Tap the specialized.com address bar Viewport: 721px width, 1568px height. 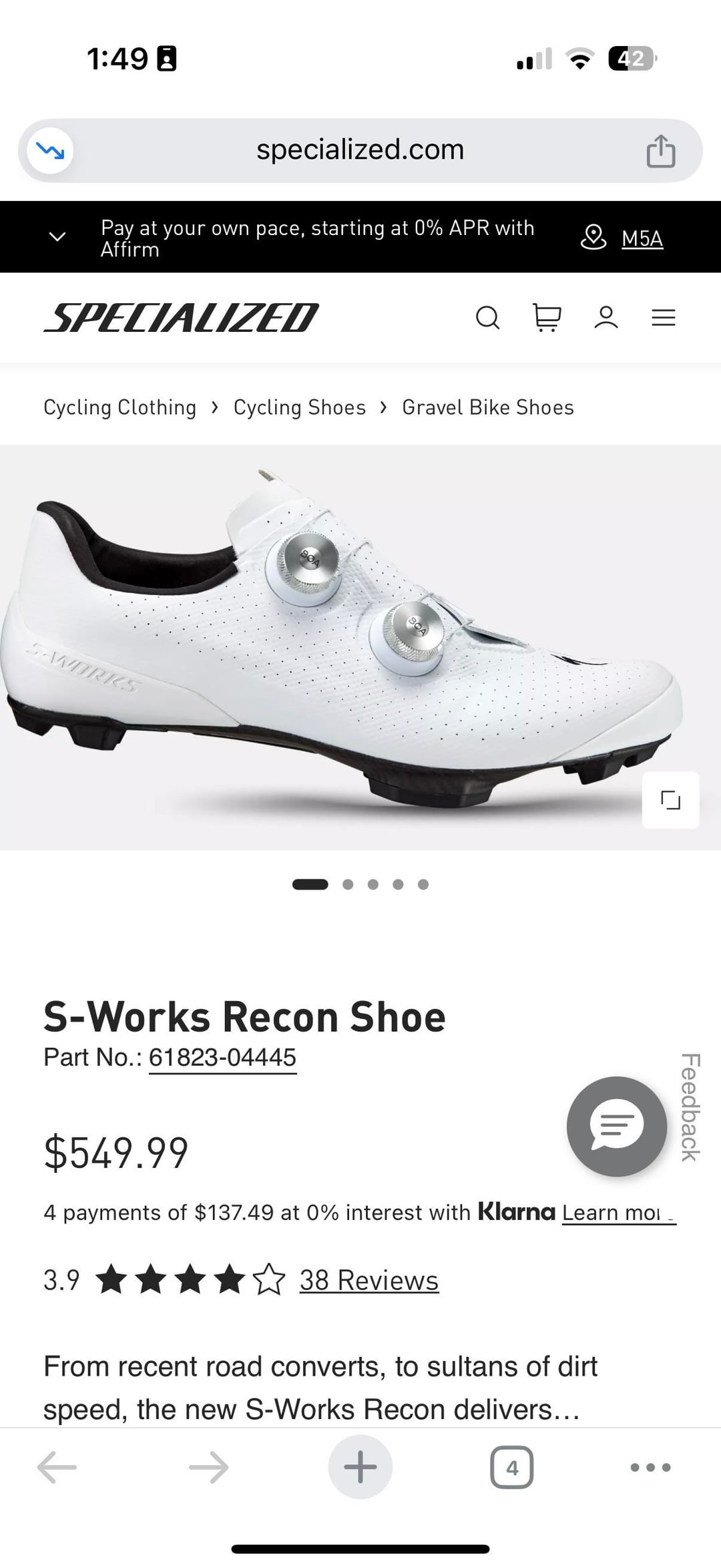[360, 150]
